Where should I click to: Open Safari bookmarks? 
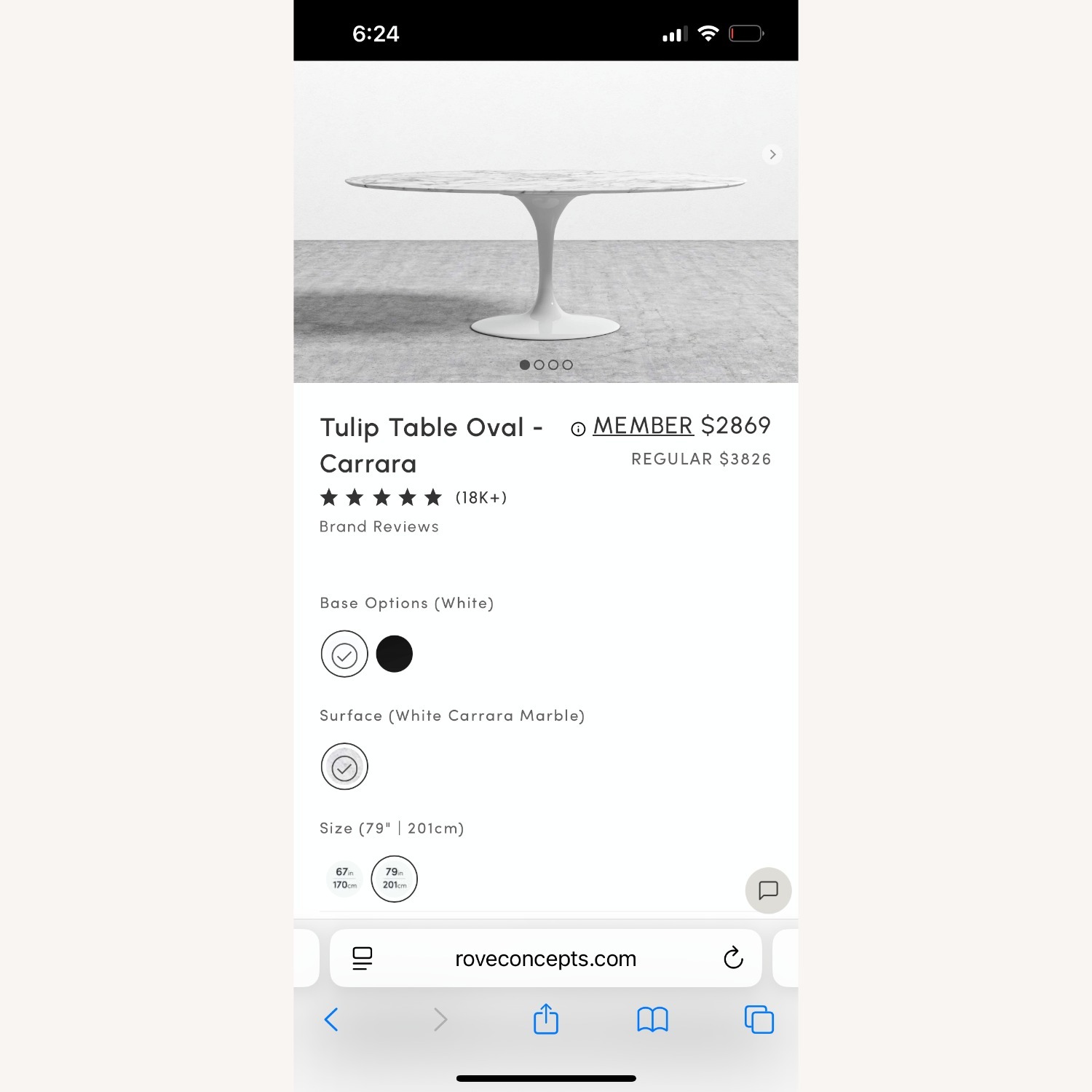(652, 1019)
